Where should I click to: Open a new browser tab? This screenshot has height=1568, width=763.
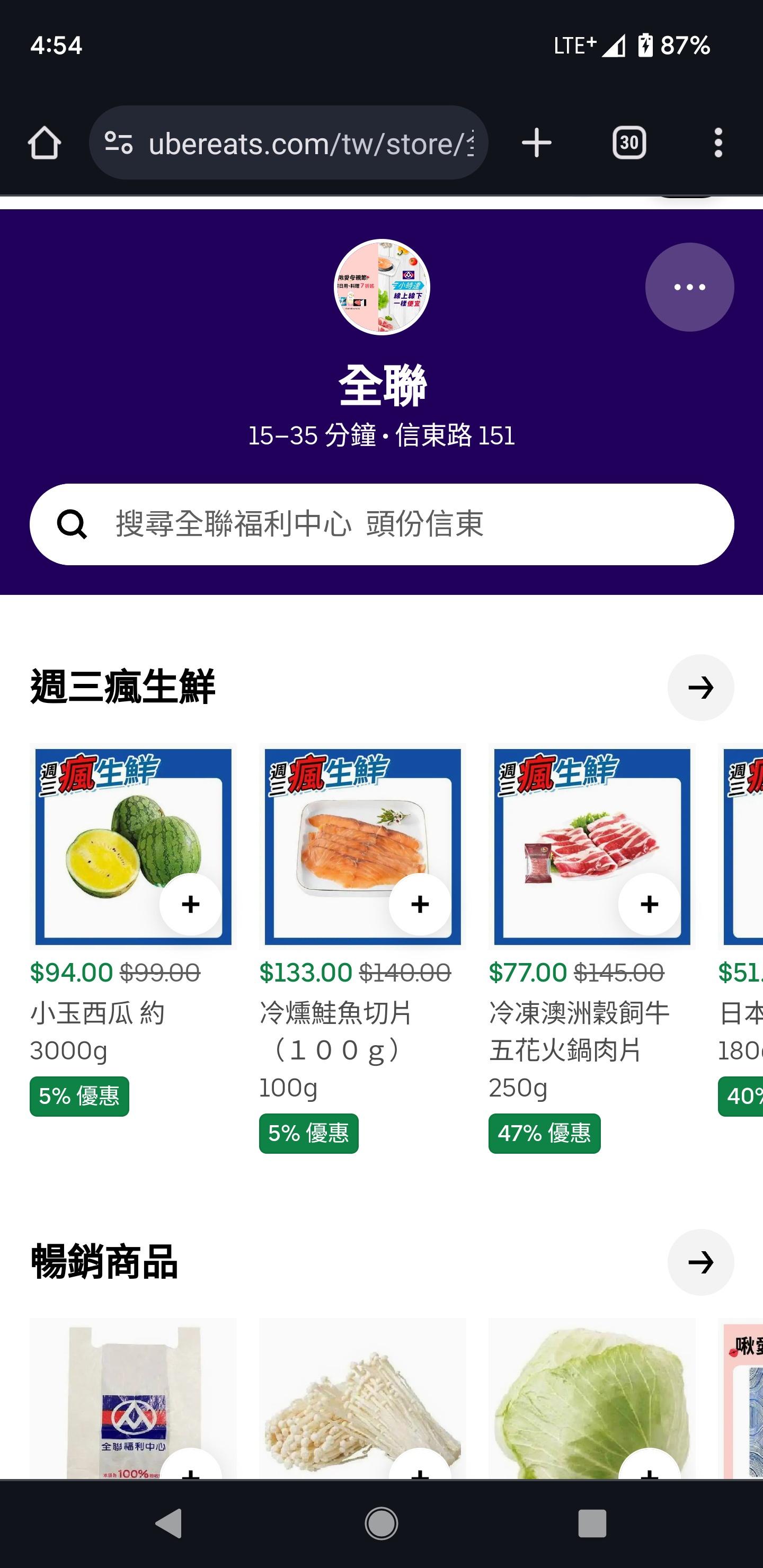(536, 143)
